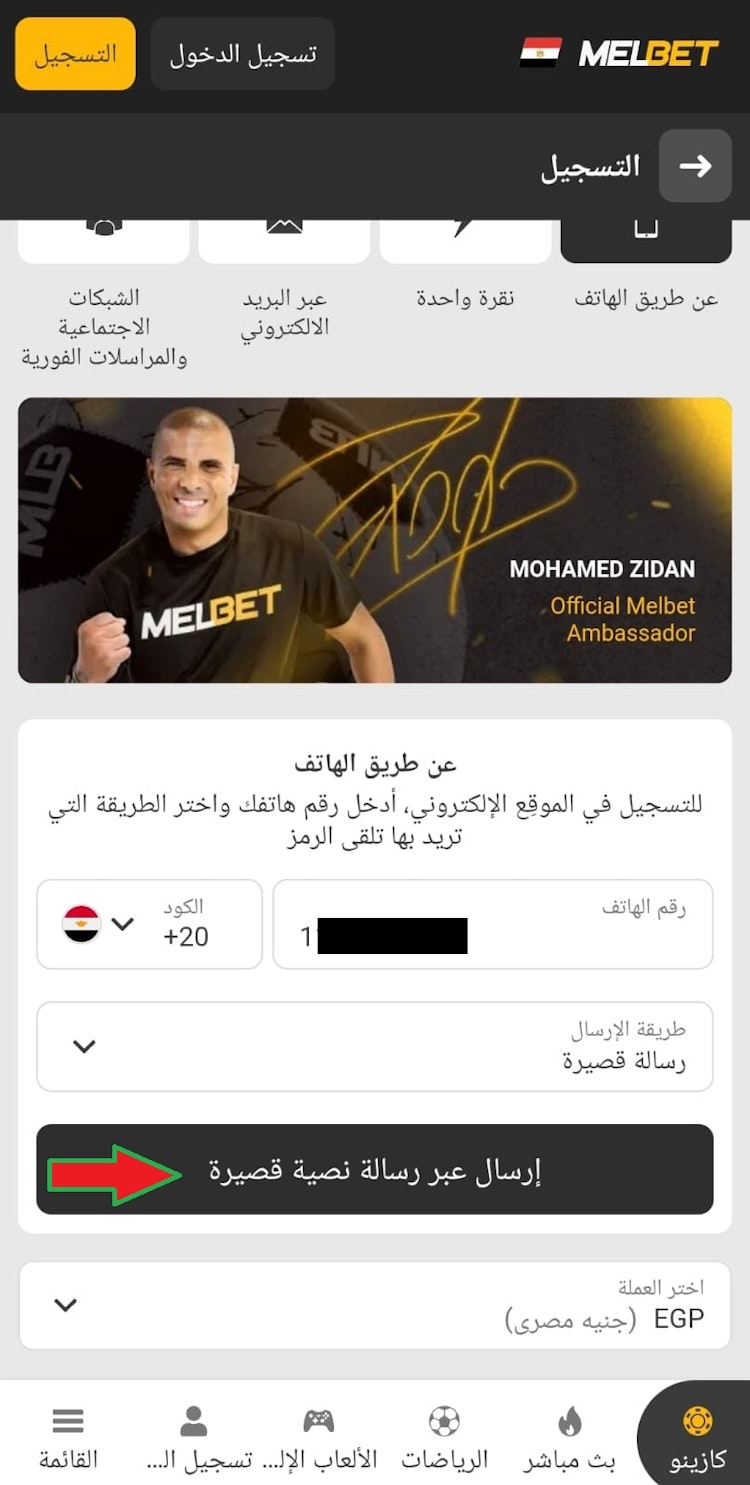
Task: Open login via تسجيل الدخول button
Action: pyautogui.click(x=242, y=54)
